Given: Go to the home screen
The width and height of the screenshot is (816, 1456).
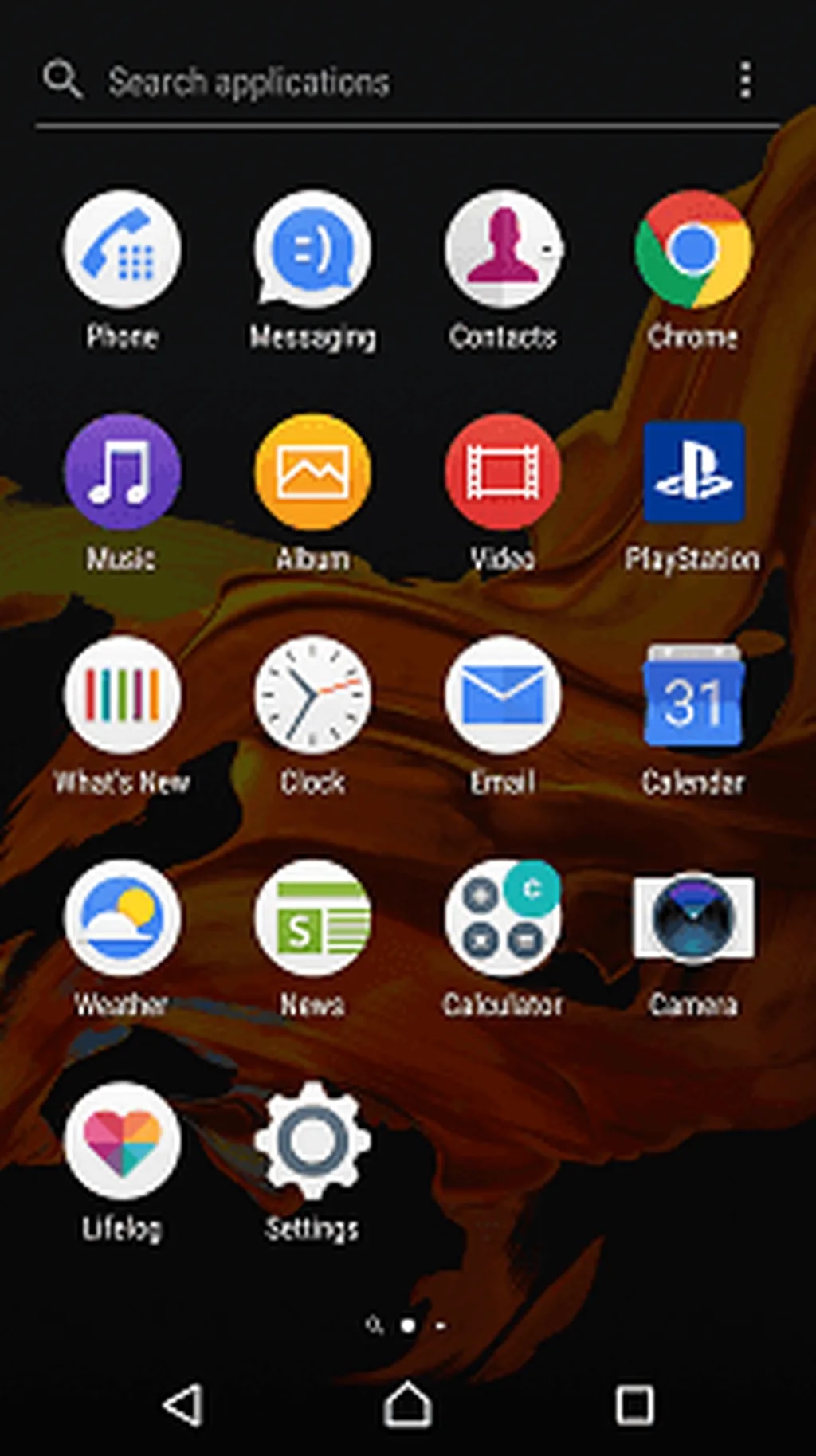Looking at the screenshot, I should (408, 1404).
